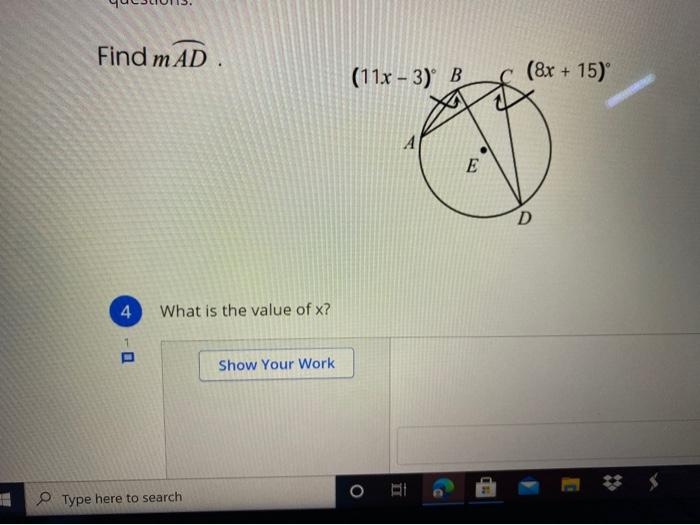Open Cortana from the taskbar circle
Viewport: 700px width, 525px height.
[355, 491]
